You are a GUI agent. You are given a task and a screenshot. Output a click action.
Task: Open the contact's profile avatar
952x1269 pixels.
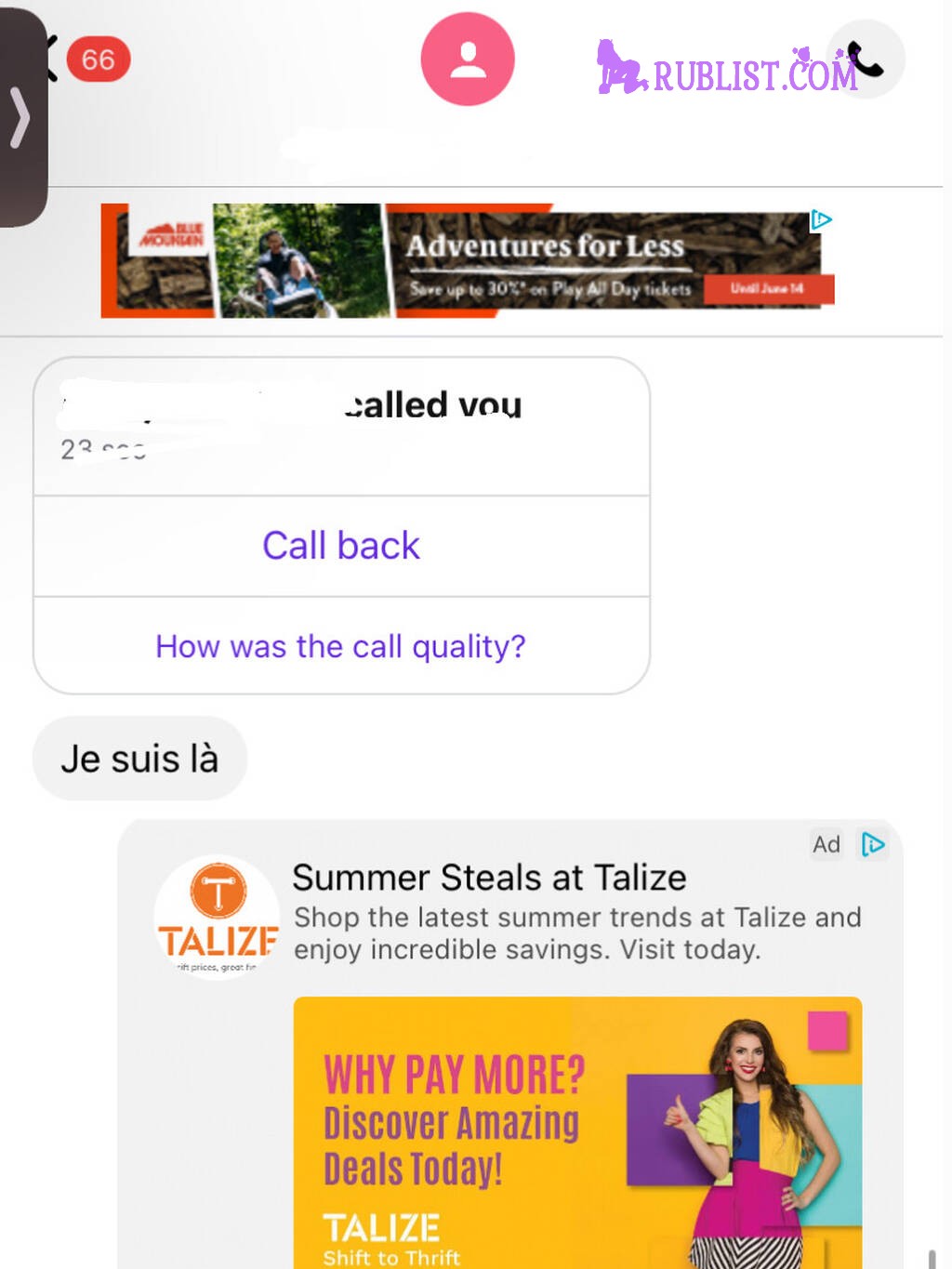(468, 59)
